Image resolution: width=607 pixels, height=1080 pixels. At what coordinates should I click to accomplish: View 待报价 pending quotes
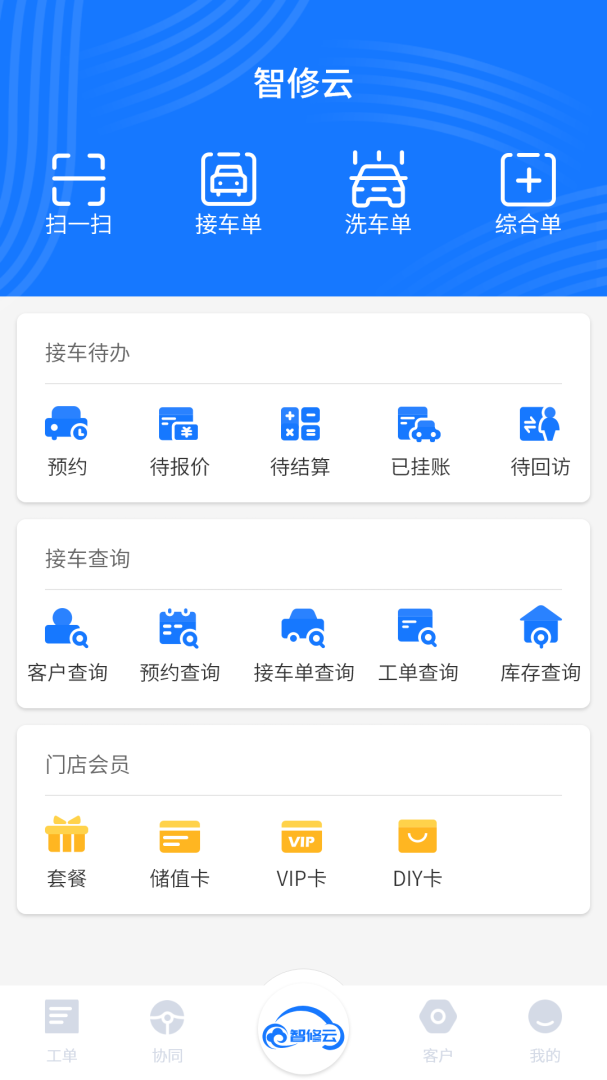coord(180,440)
